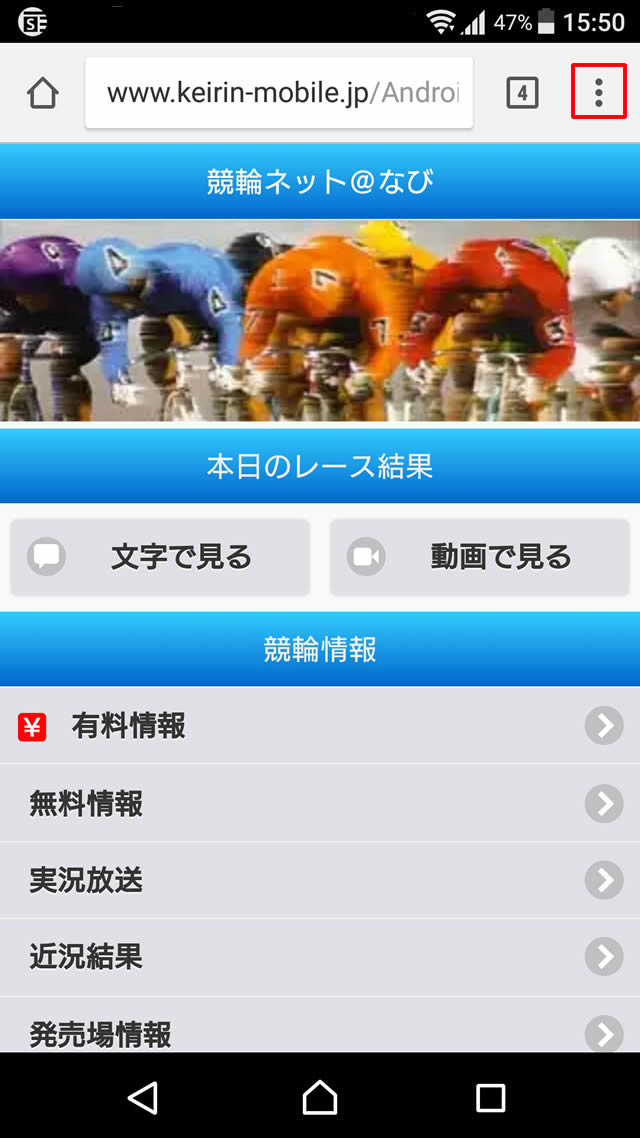
Task: Open the 有料情報 row
Action: coord(320,726)
